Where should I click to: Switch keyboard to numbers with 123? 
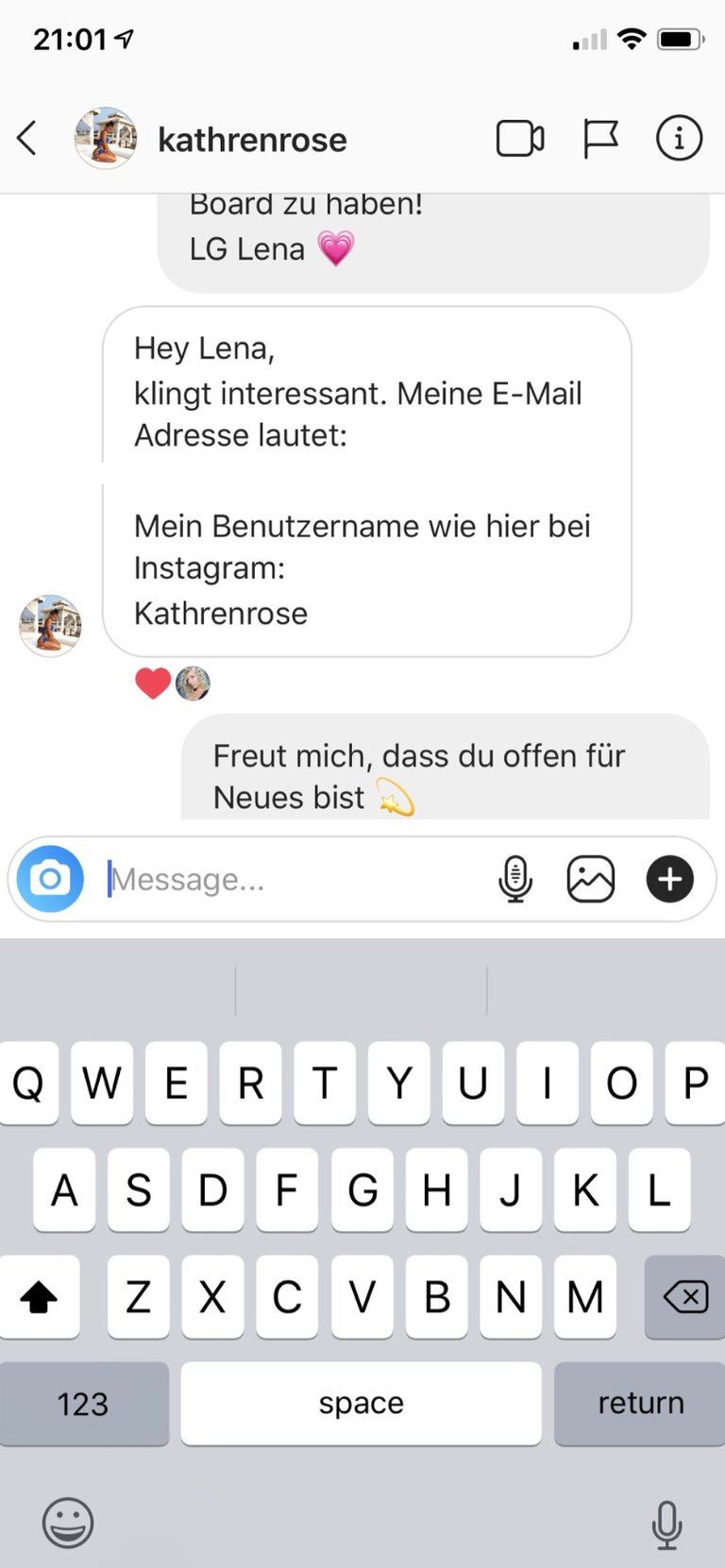(83, 1403)
